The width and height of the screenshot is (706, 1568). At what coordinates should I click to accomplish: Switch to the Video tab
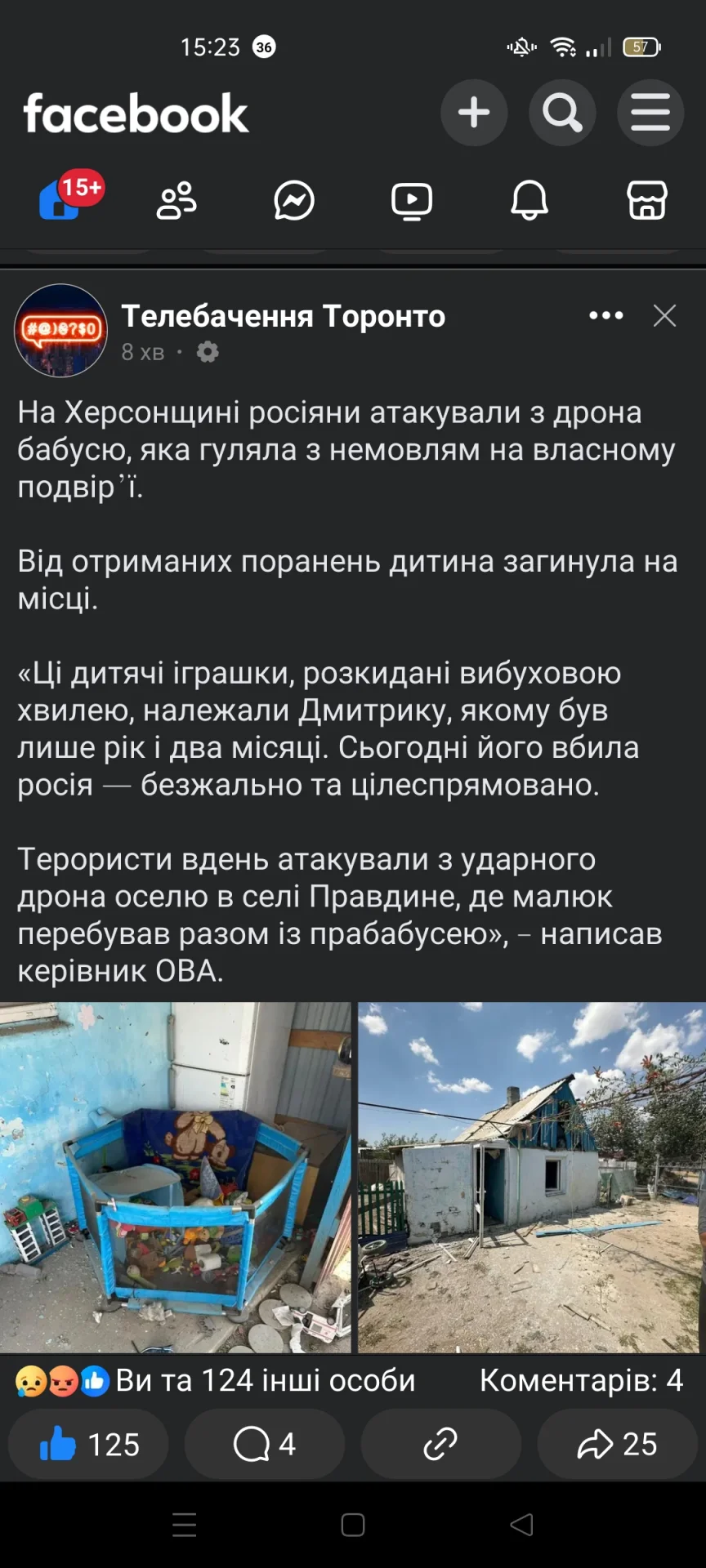click(412, 200)
